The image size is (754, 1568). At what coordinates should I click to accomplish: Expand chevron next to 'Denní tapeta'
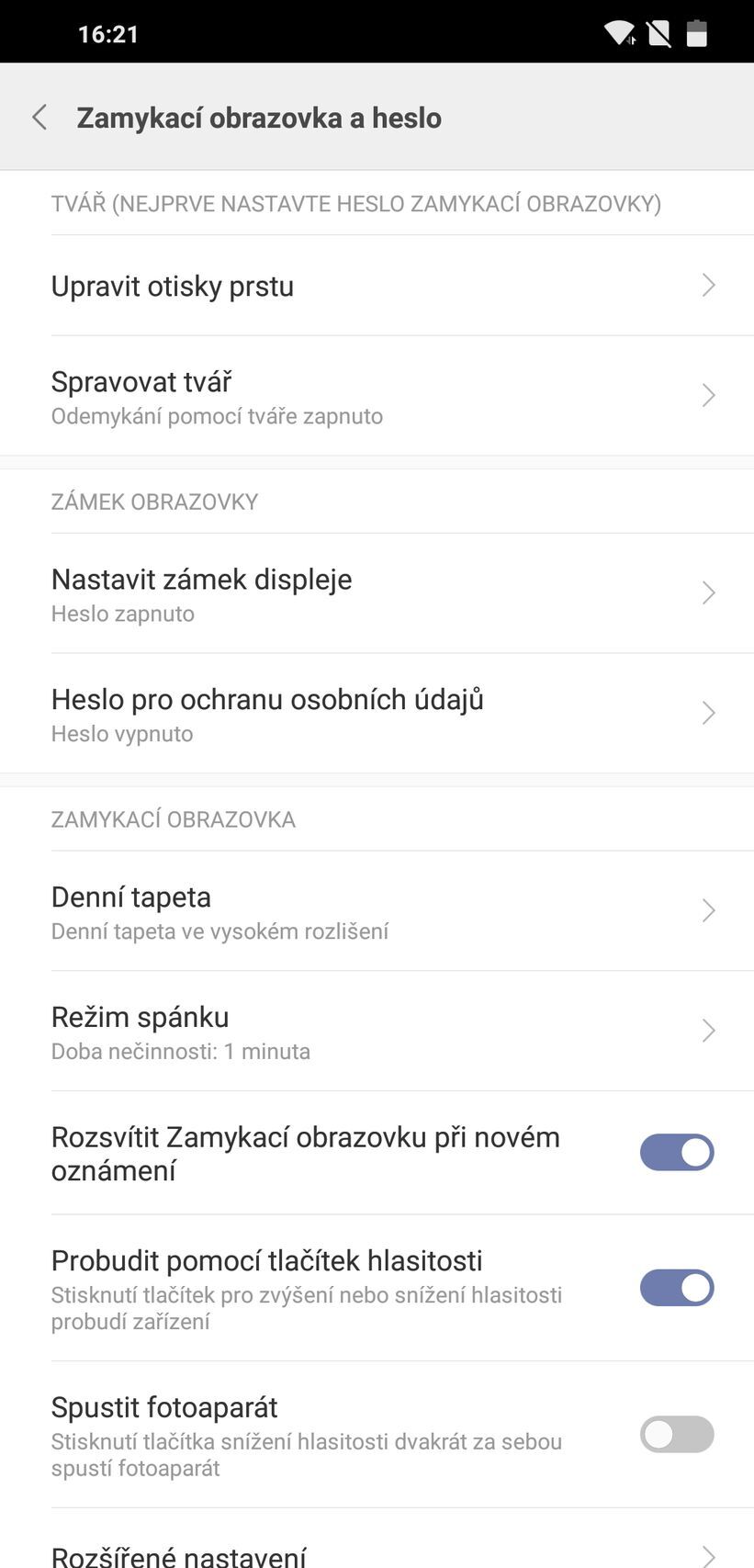tap(708, 910)
